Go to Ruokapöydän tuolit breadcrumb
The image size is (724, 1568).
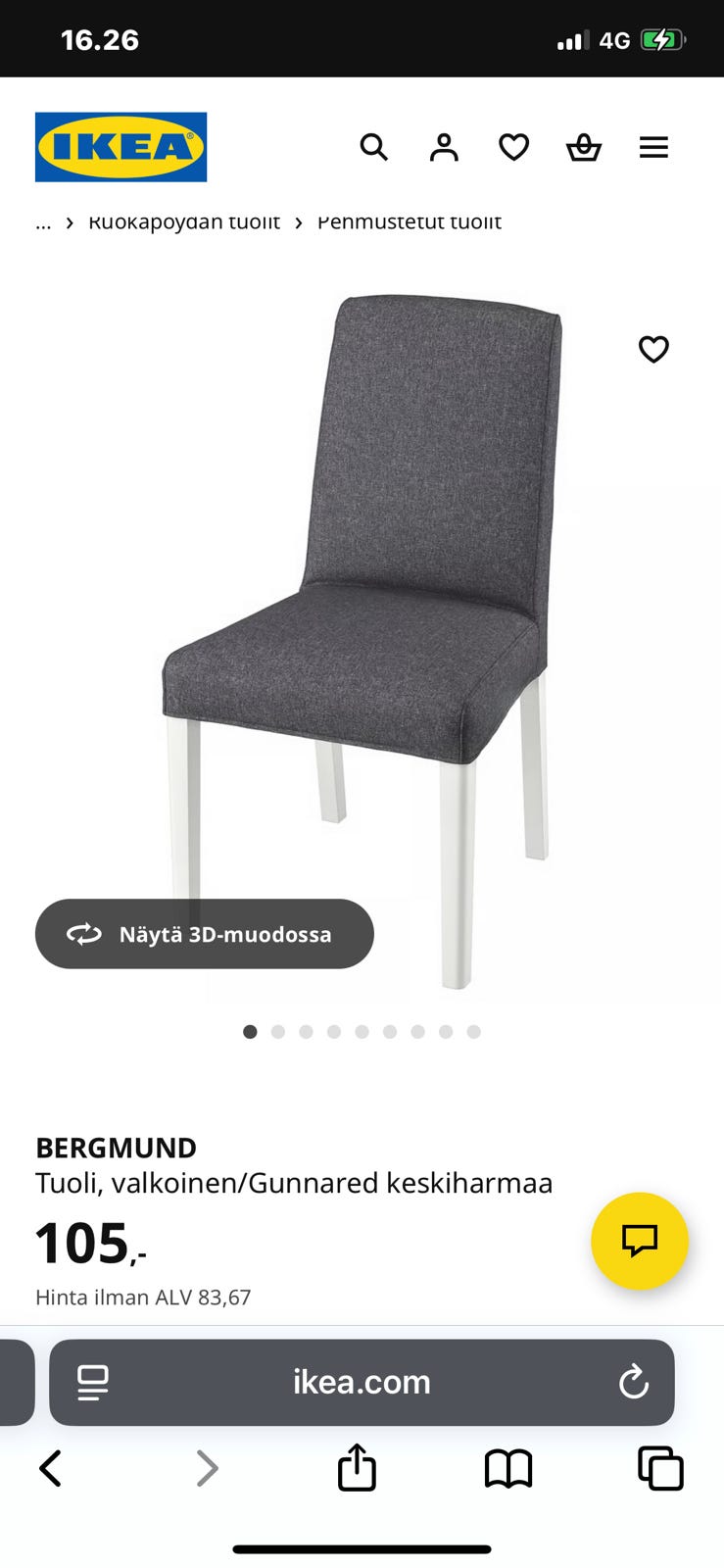click(184, 222)
